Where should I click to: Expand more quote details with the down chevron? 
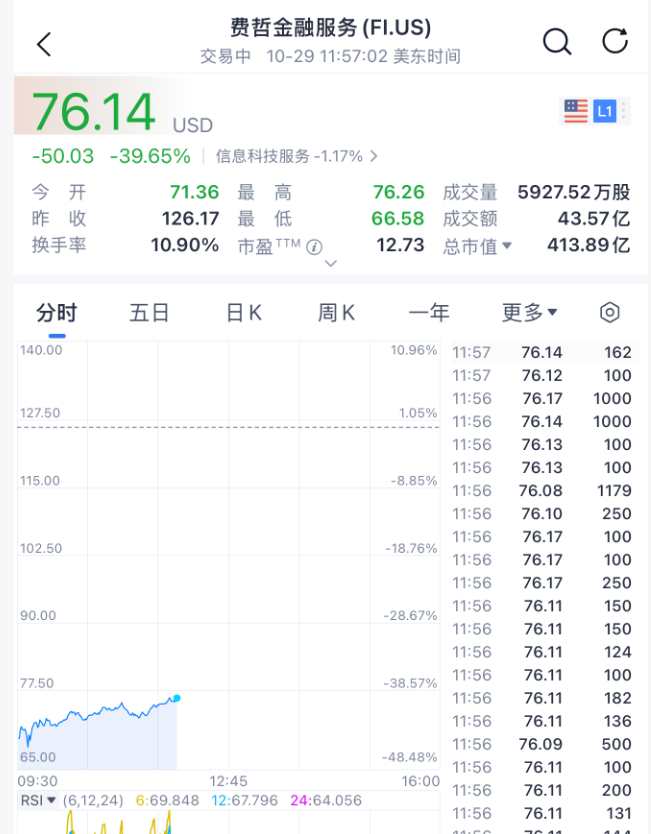[331, 263]
